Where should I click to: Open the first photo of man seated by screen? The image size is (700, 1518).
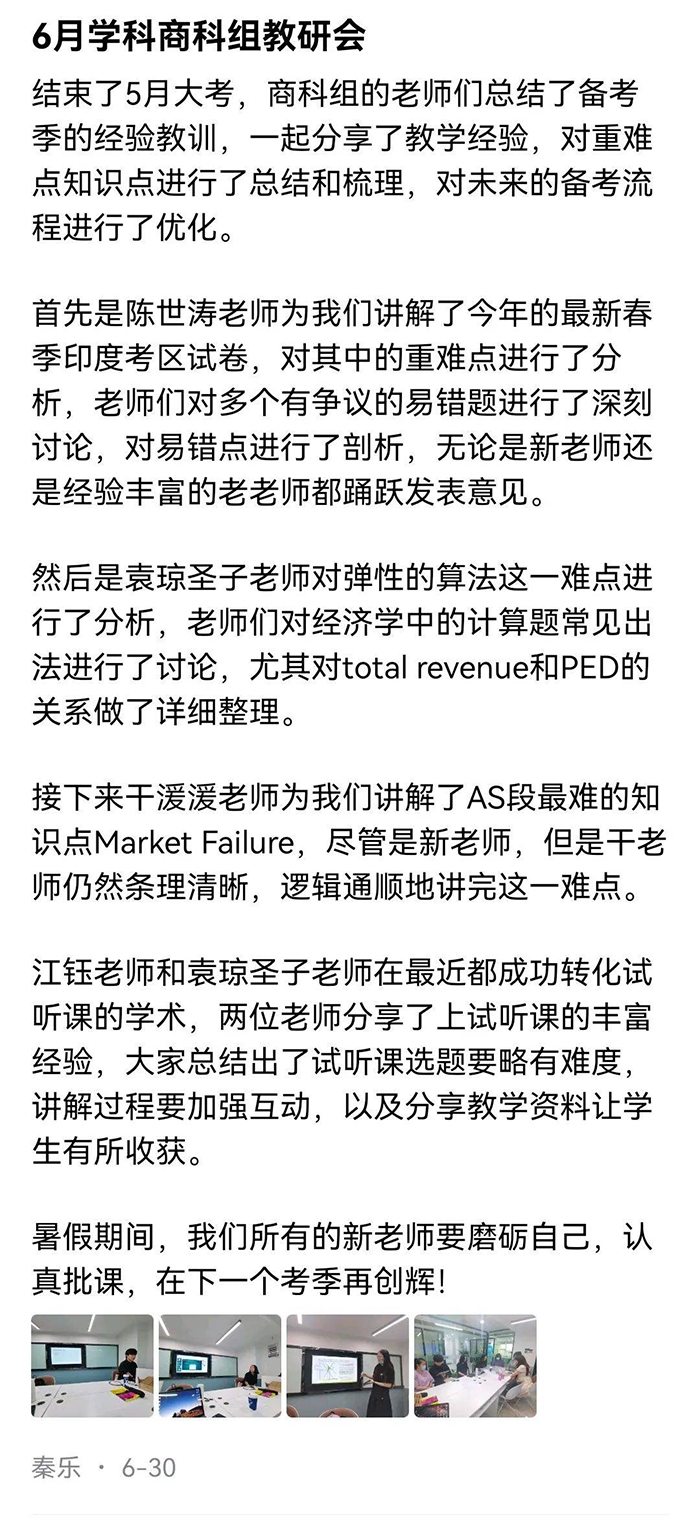[92, 1365]
